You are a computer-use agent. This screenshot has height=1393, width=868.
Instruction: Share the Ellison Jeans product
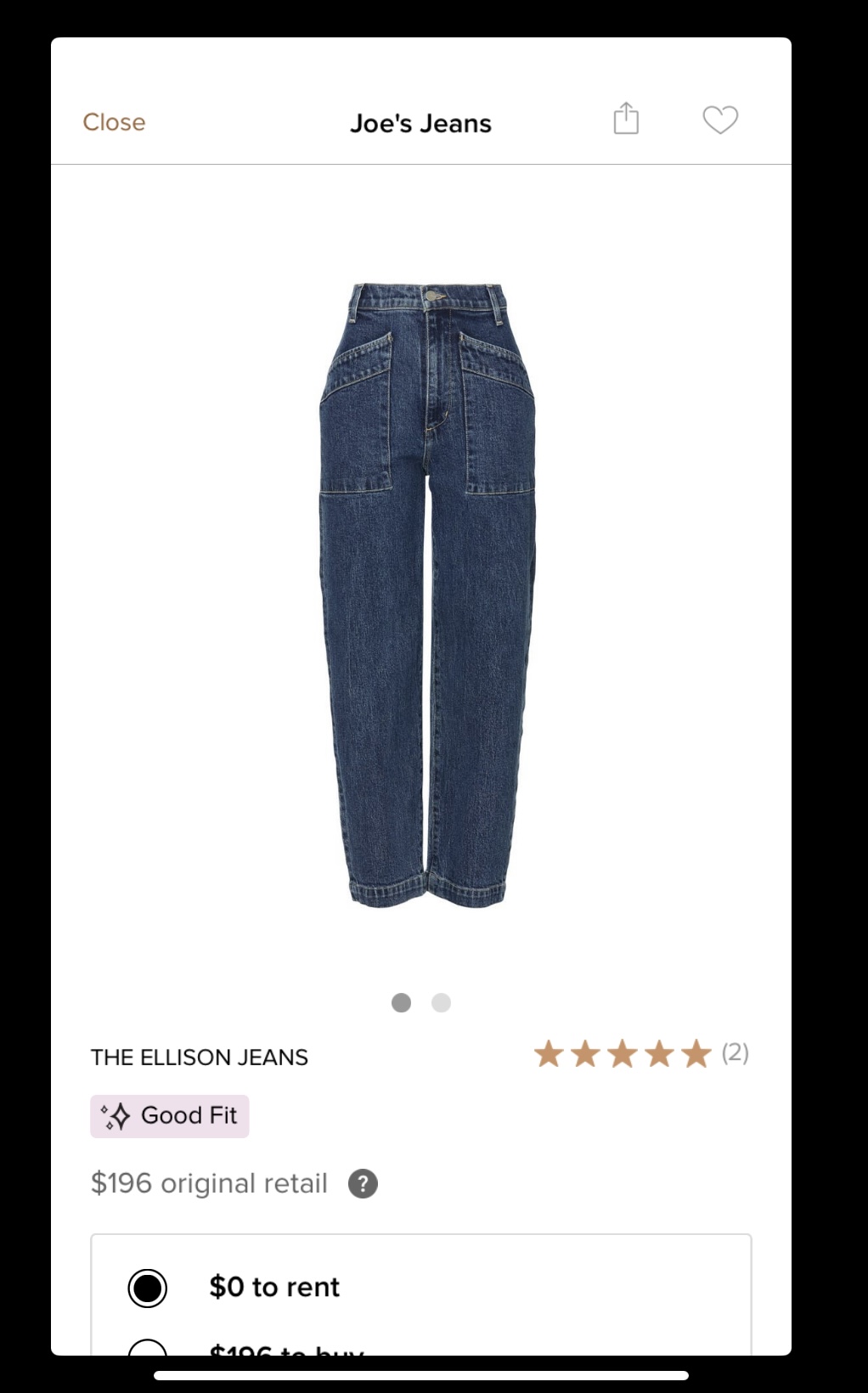coord(626,119)
